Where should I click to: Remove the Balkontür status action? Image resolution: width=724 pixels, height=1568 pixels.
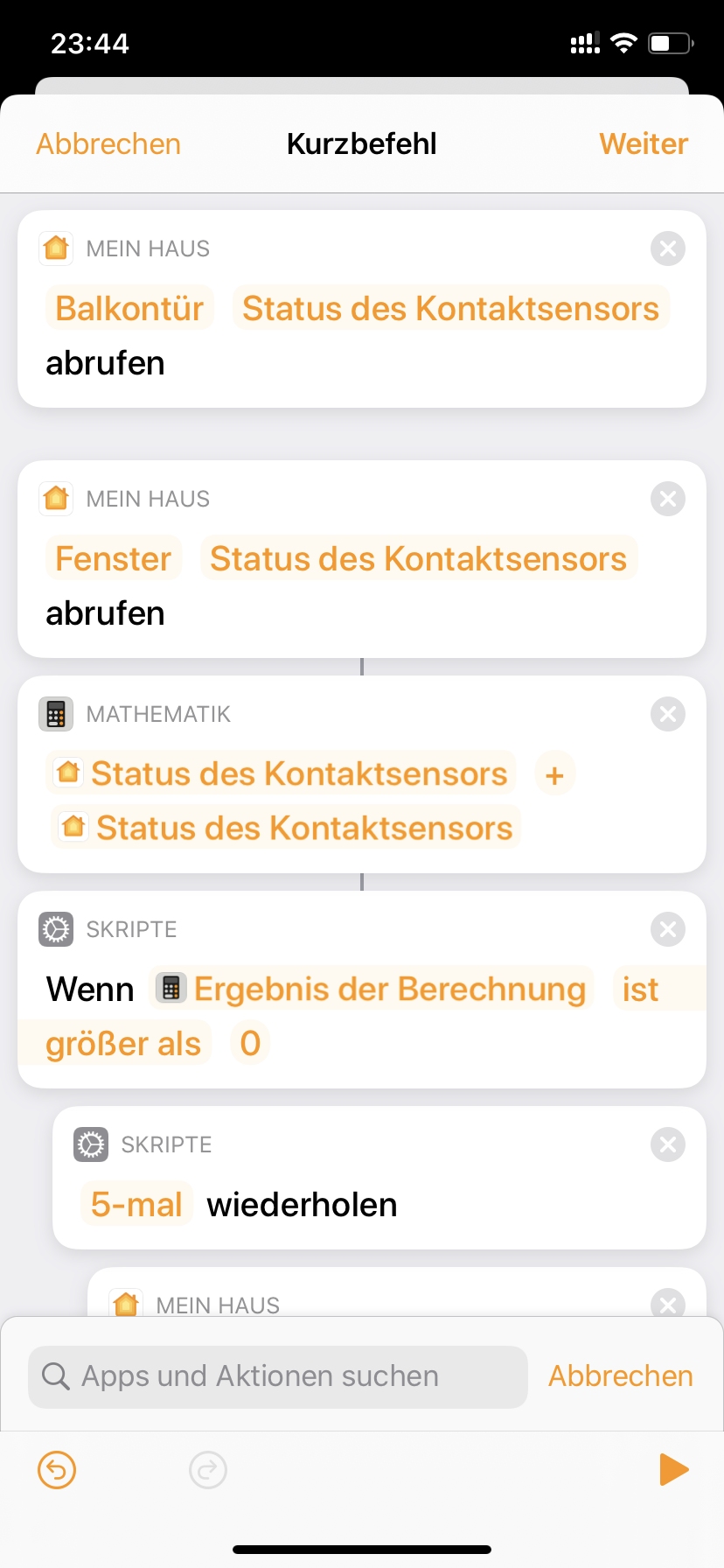click(x=668, y=249)
